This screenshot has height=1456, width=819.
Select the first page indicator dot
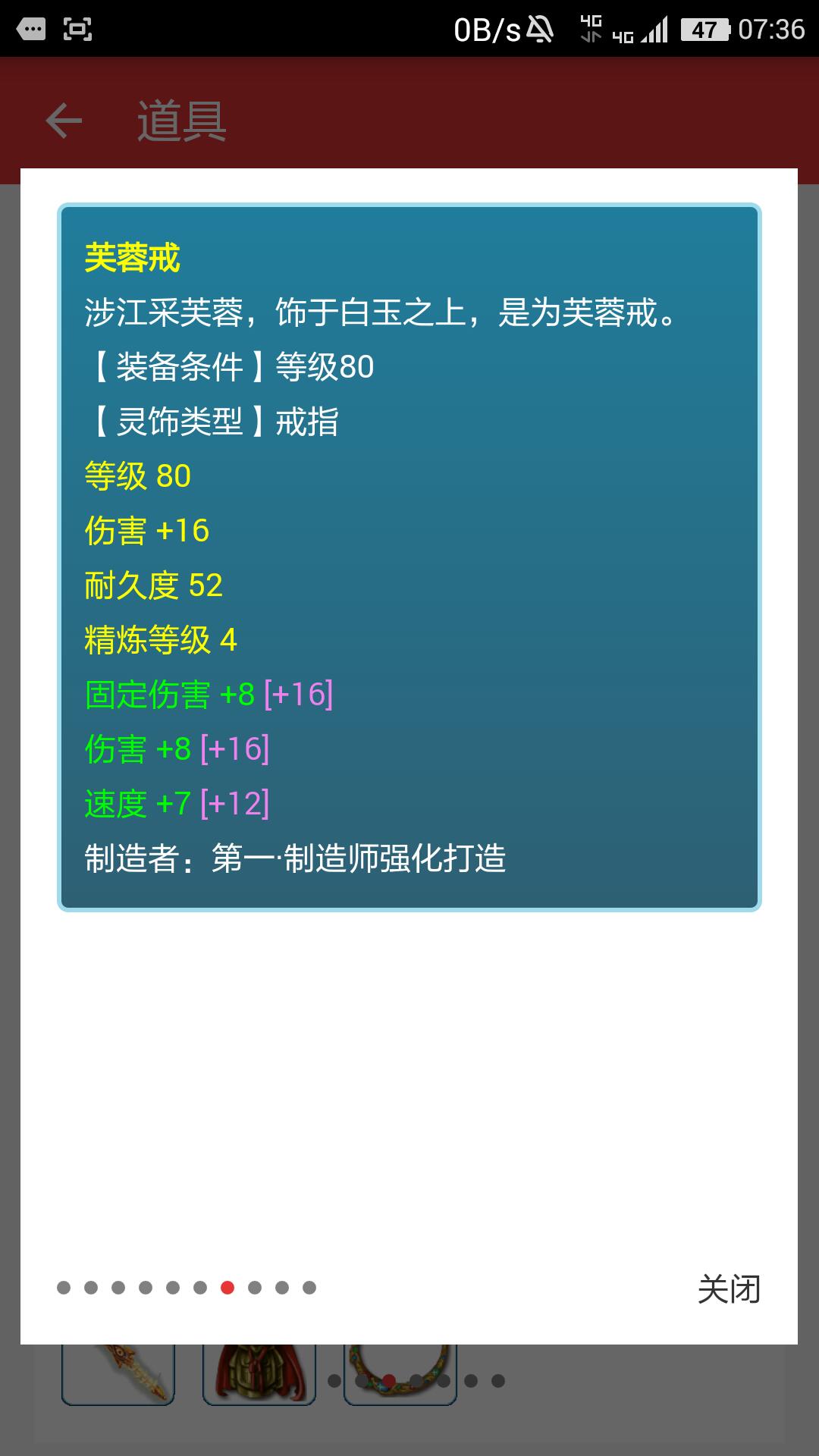[64, 1288]
